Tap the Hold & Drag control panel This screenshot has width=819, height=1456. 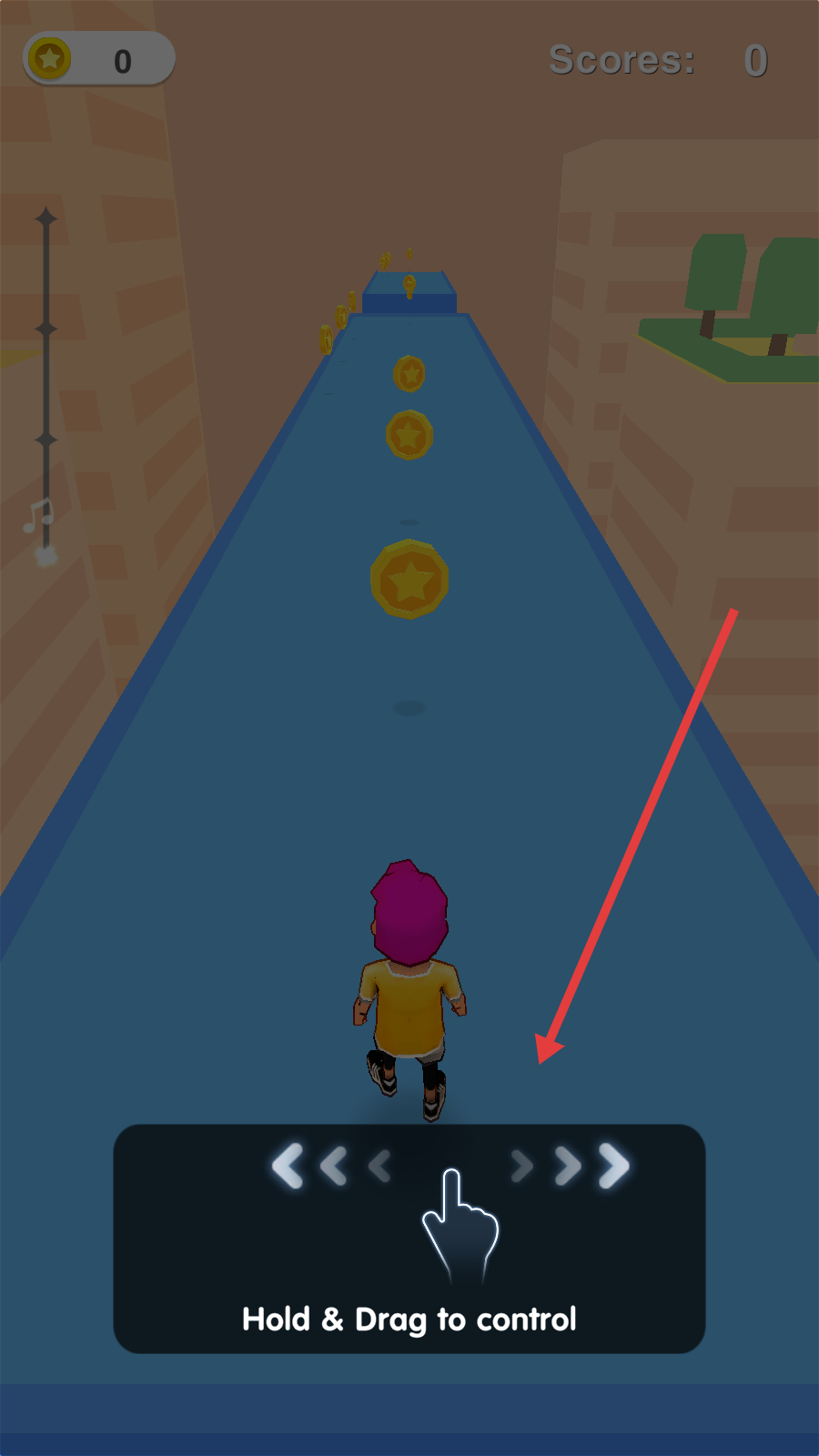[x=409, y=1238]
